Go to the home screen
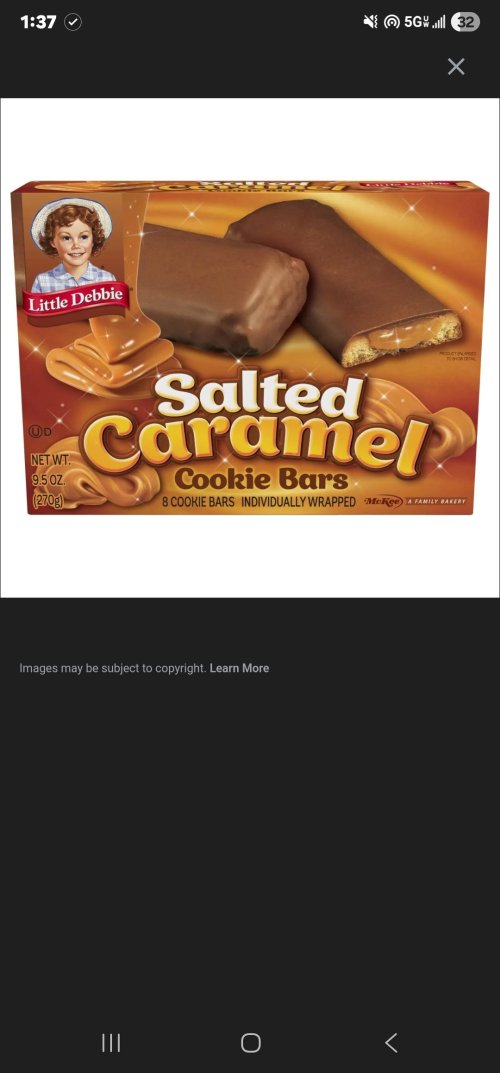 click(250, 1042)
